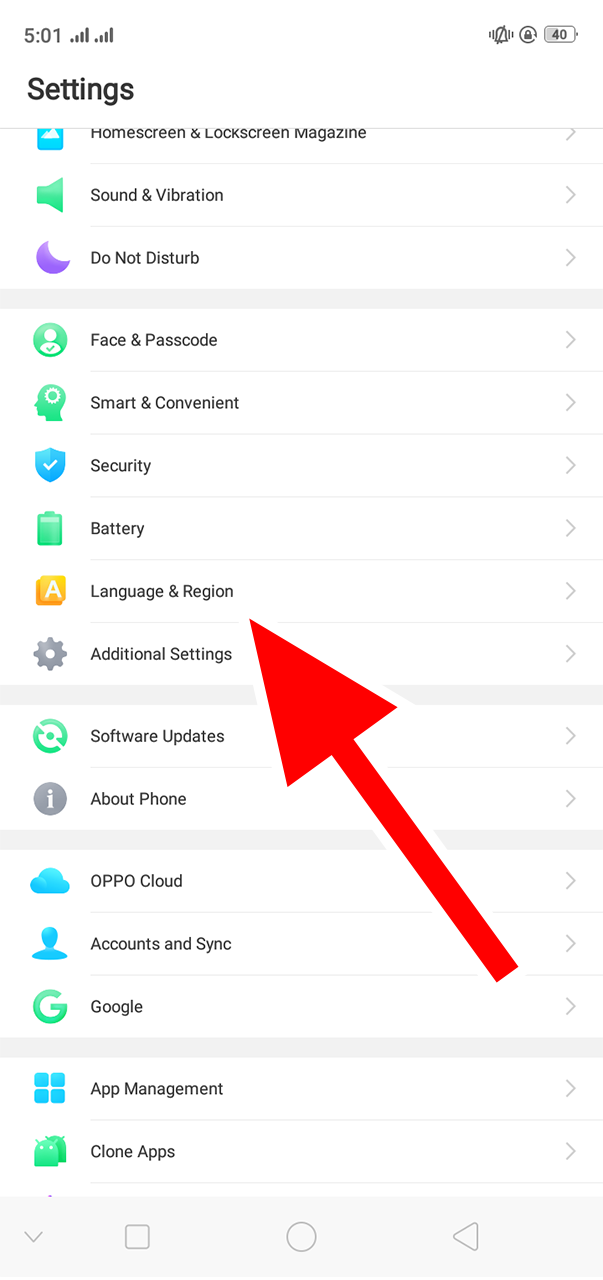Open Google settings

click(117, 1007)
